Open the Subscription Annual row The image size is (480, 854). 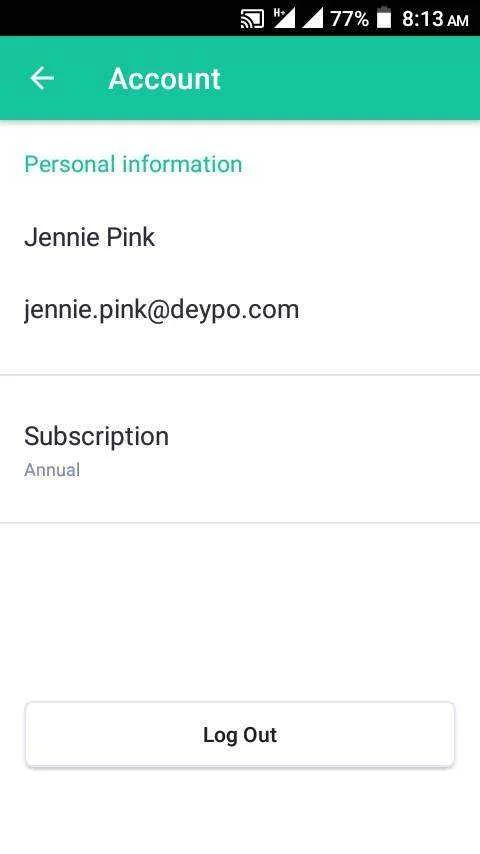pos(240,449)
